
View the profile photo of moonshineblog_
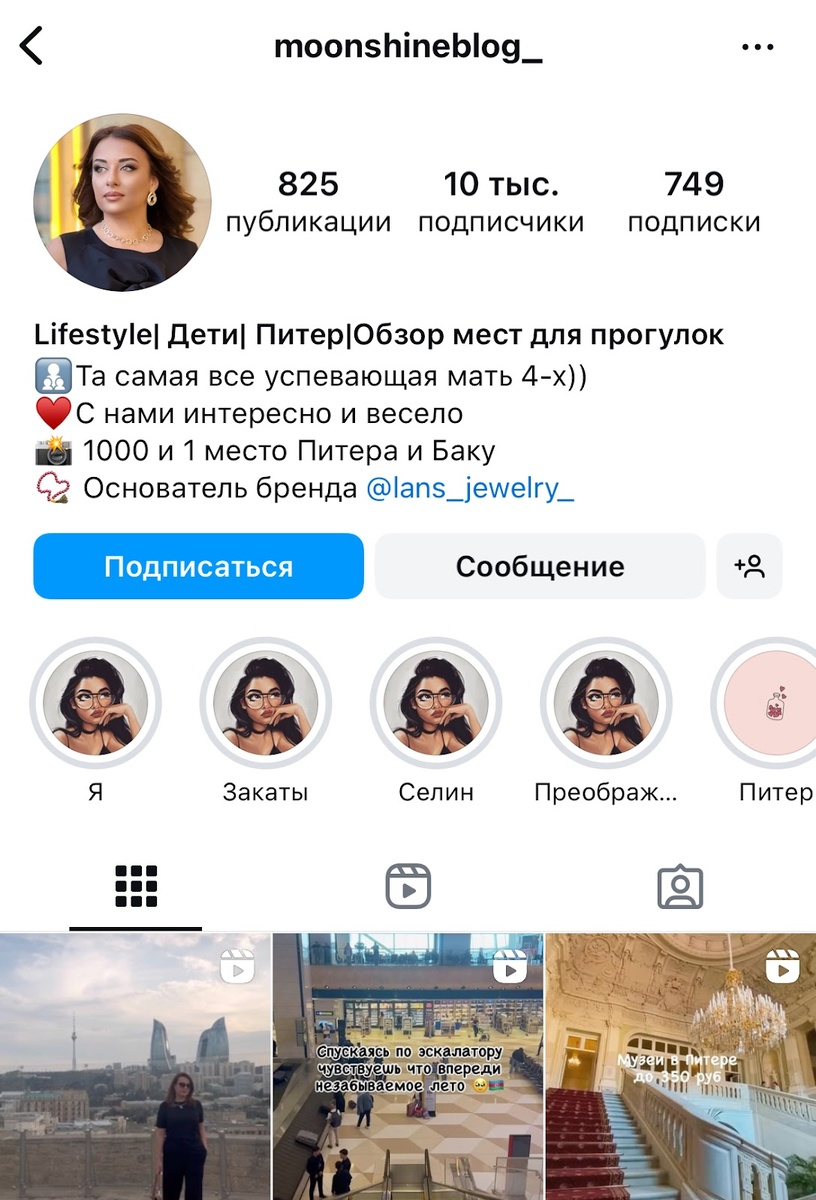point(122,203)
